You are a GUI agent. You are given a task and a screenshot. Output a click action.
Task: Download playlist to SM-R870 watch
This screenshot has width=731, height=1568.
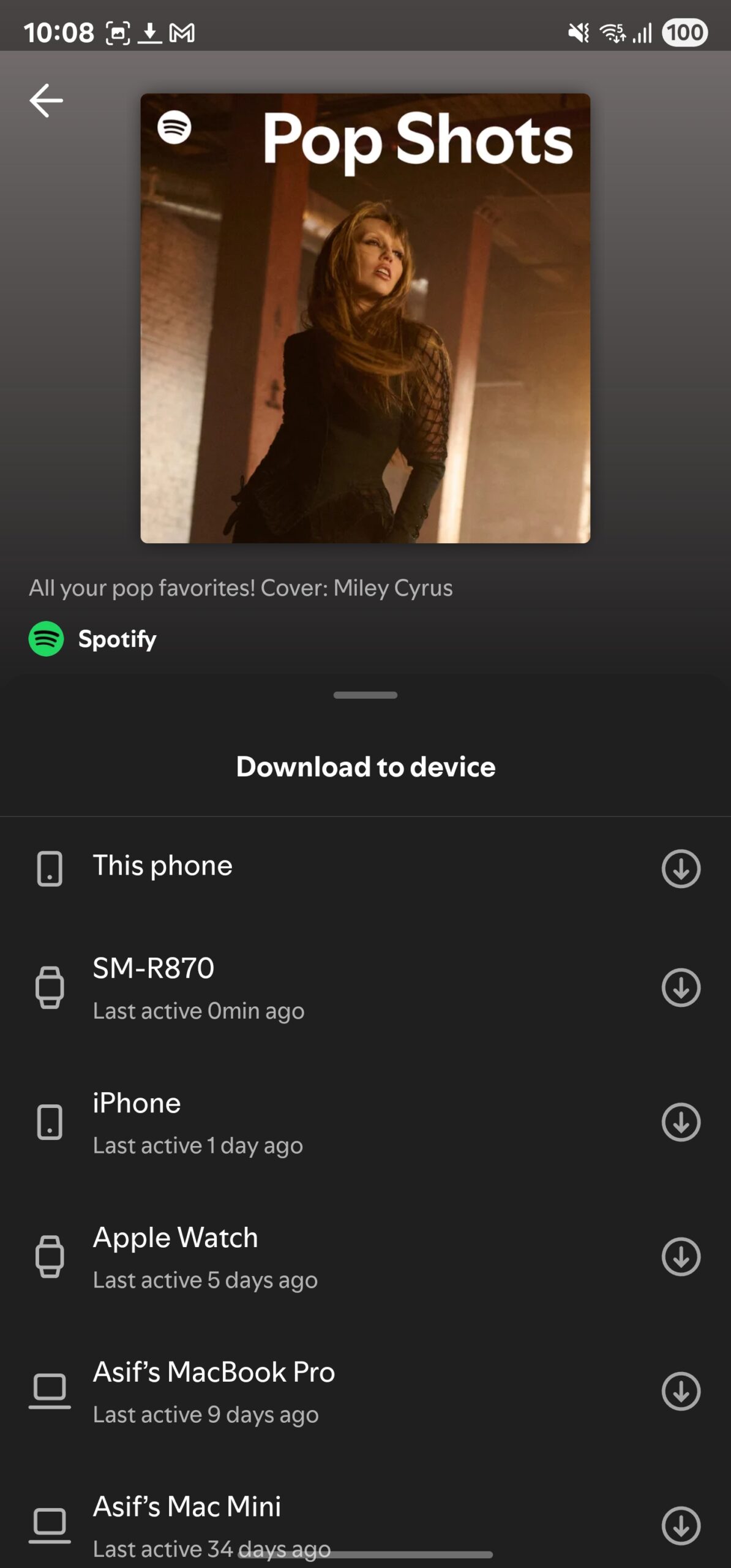(x=681, y=987)
